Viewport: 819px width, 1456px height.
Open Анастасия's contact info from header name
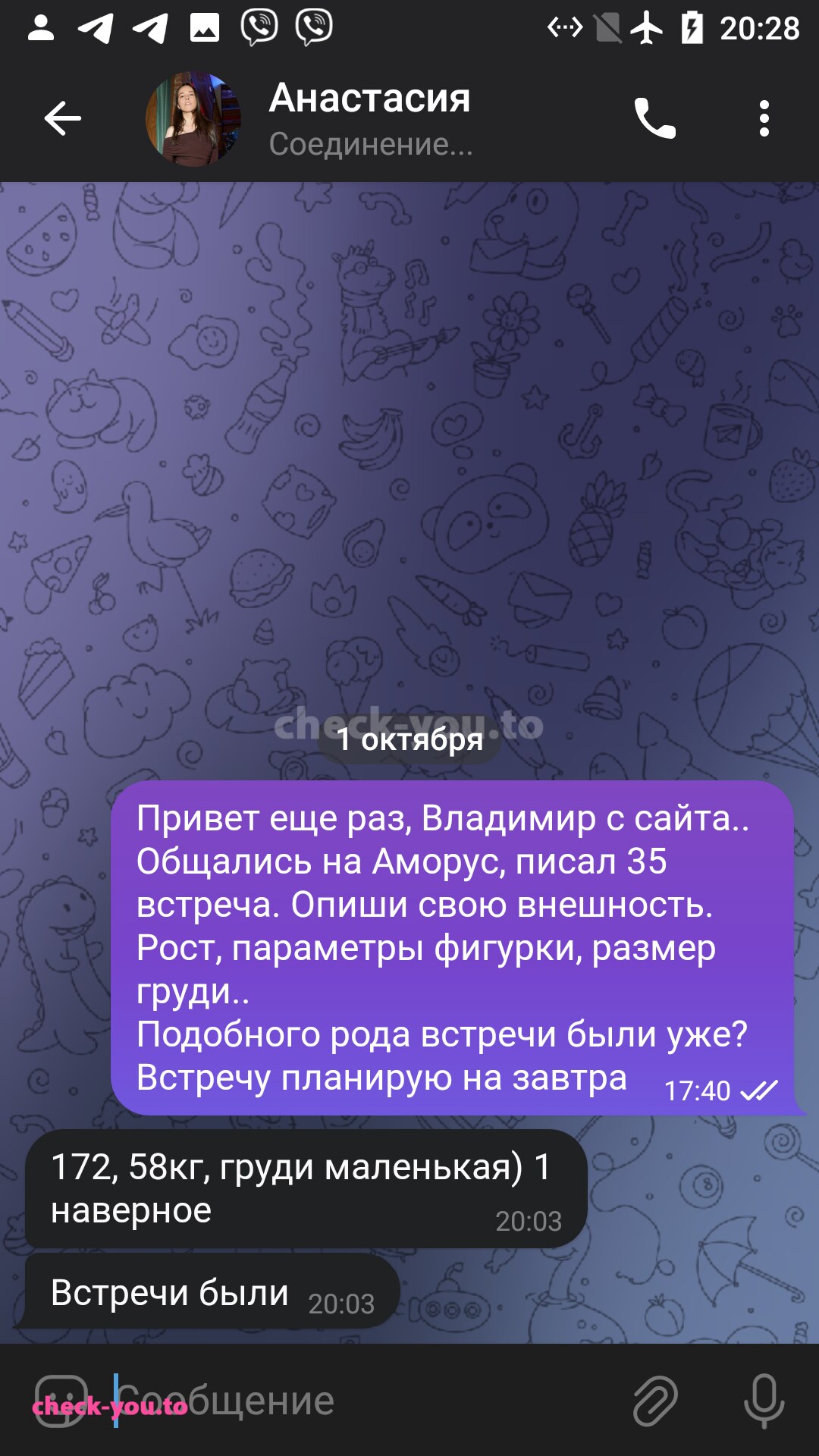[369, 98]
